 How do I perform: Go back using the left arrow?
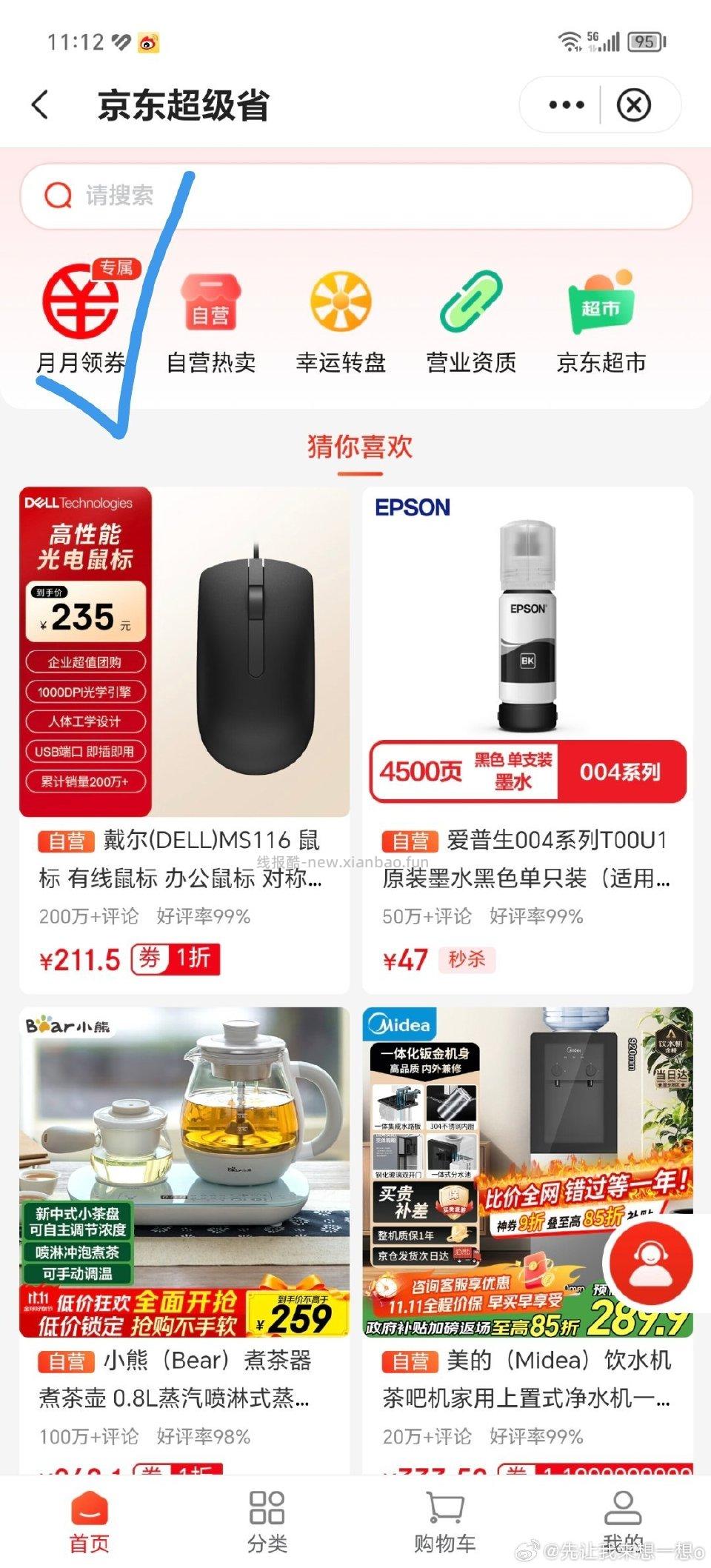click(x=41, y=104)
